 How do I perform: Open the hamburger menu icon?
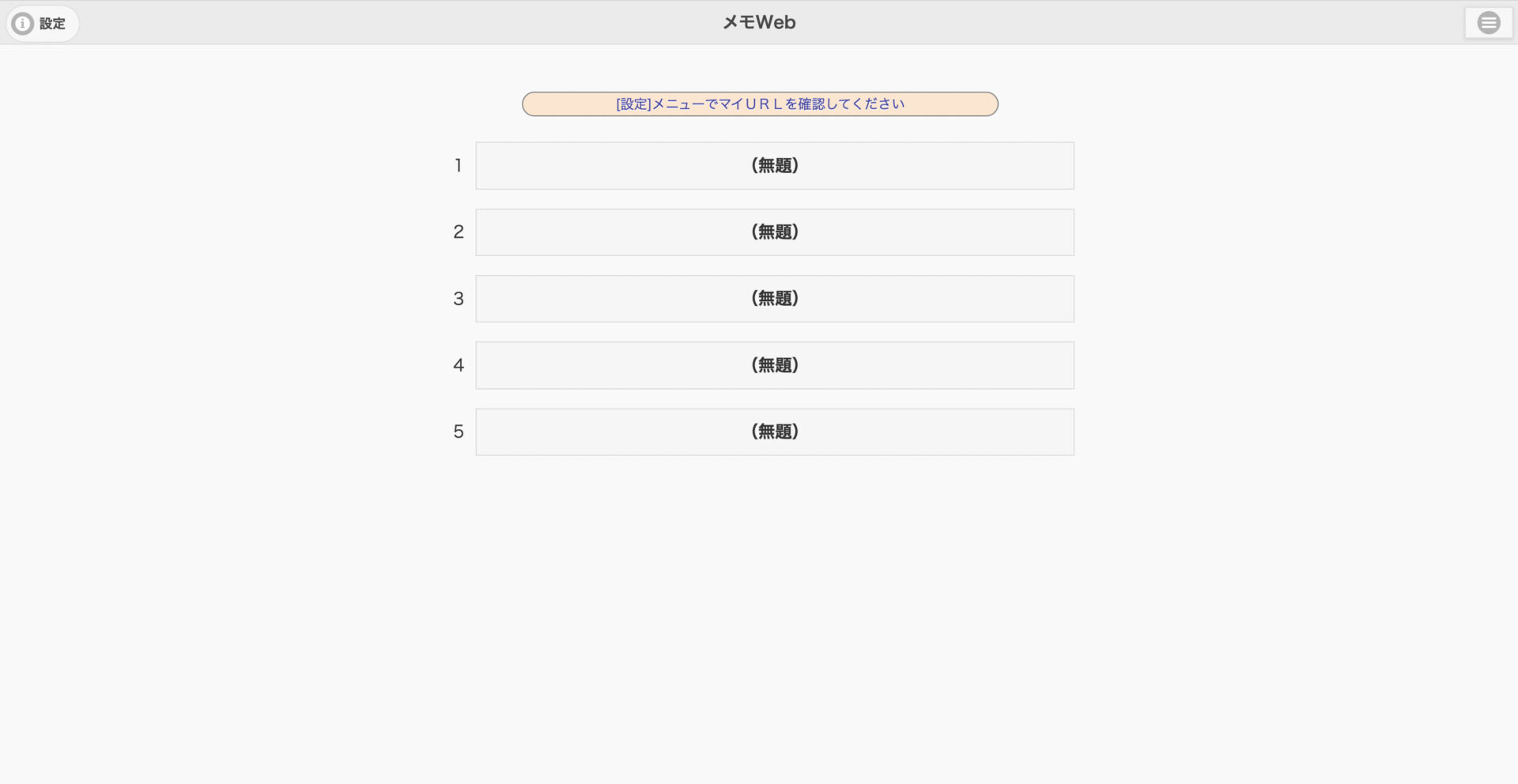point(1488,23)
